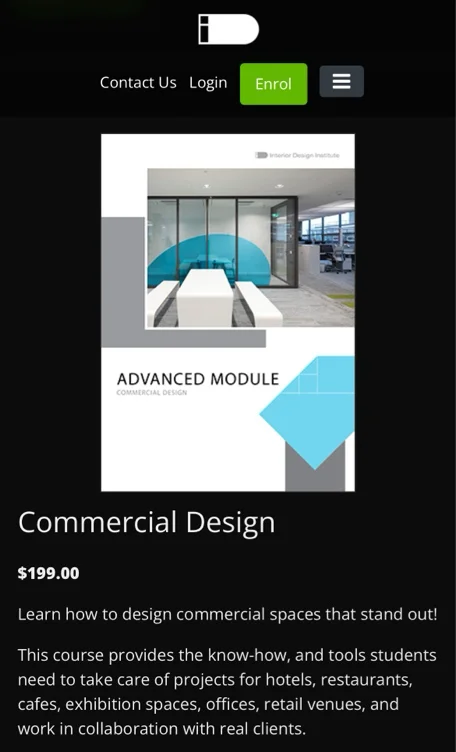Screen dimensions: 456x752
Task: Tap the site logo to go home
Action: coord(229,29)
